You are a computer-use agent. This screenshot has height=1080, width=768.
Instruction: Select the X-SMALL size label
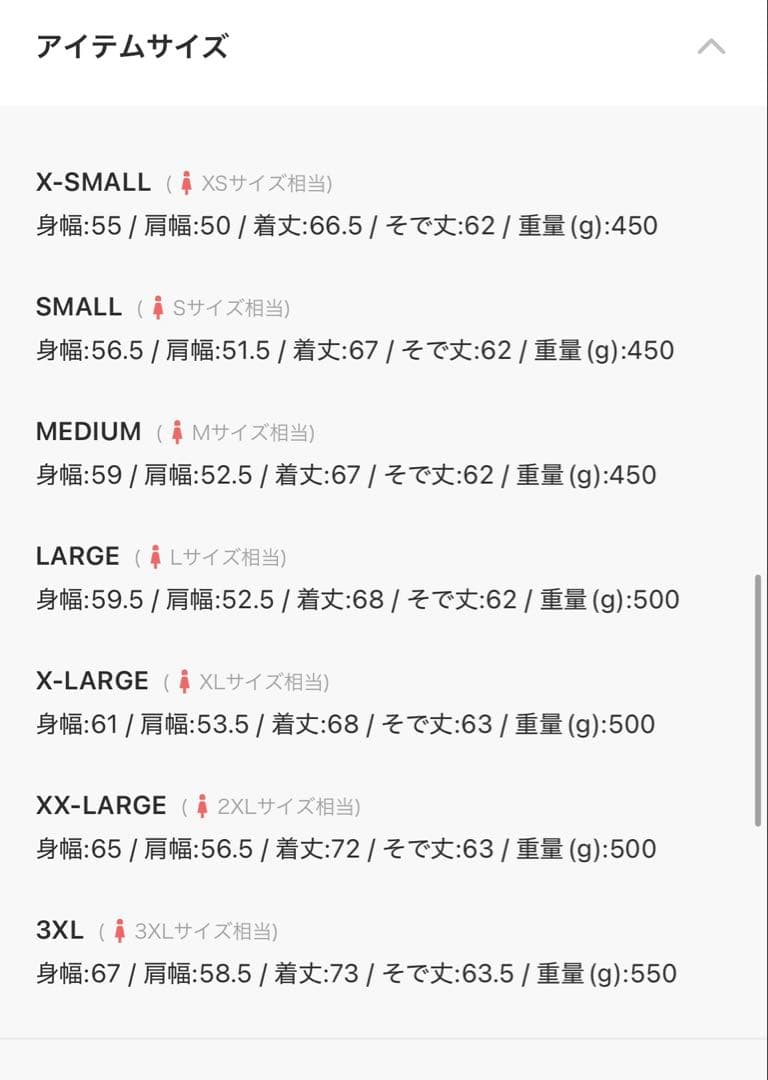(96, 182)
